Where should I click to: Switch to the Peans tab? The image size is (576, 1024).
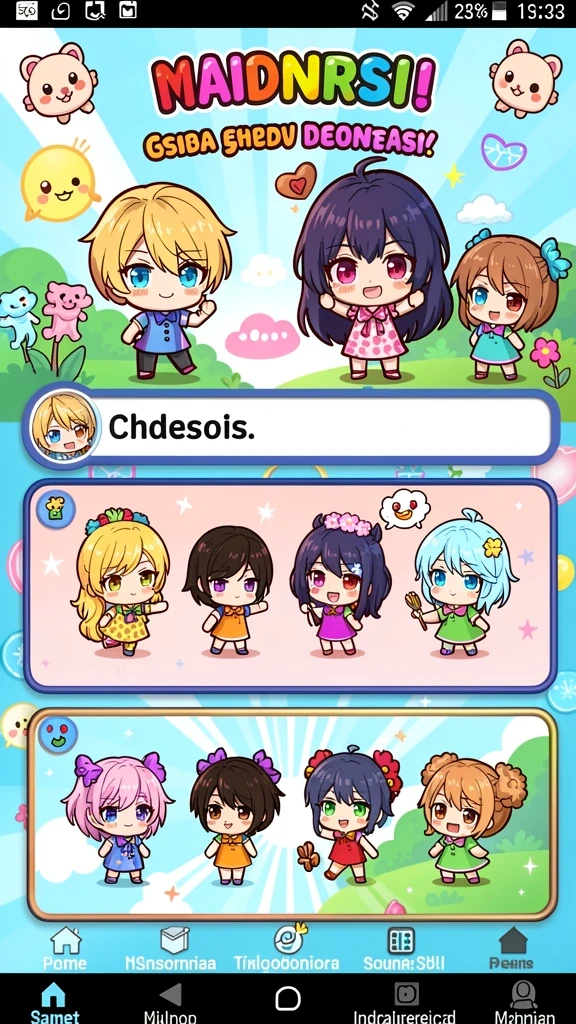pyautogui.click(x=511, y=948)
